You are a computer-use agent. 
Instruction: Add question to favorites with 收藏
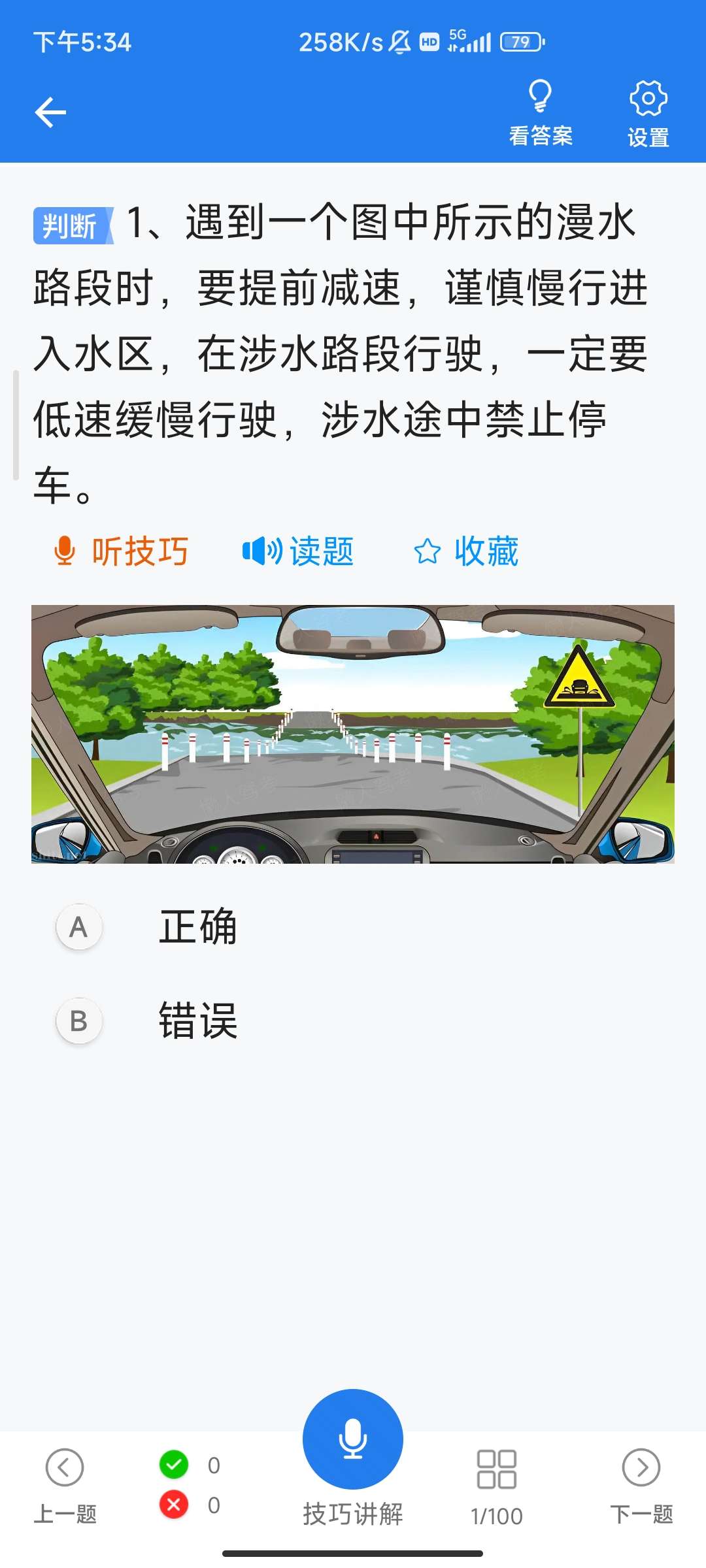467,551
